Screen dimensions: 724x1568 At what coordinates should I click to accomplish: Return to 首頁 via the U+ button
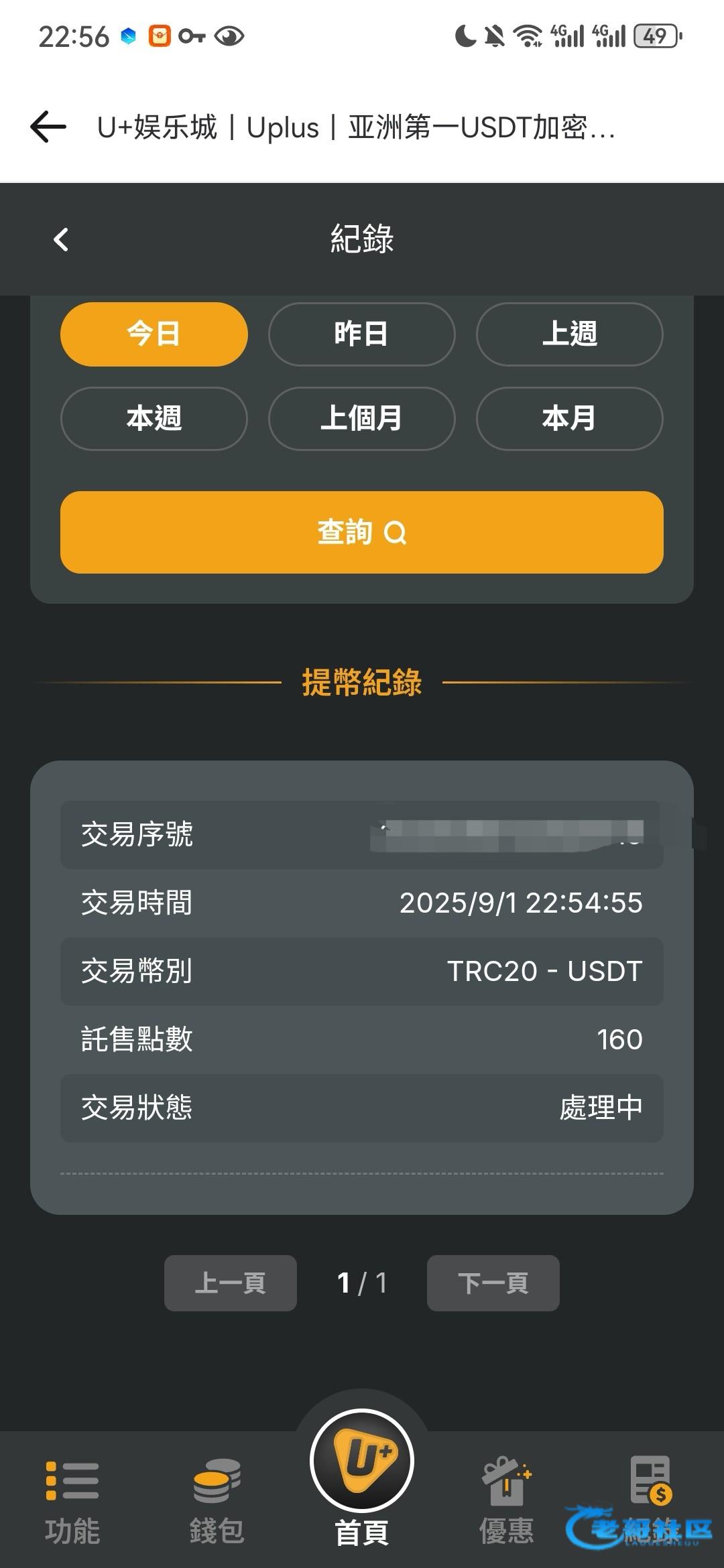(362, 1474)
